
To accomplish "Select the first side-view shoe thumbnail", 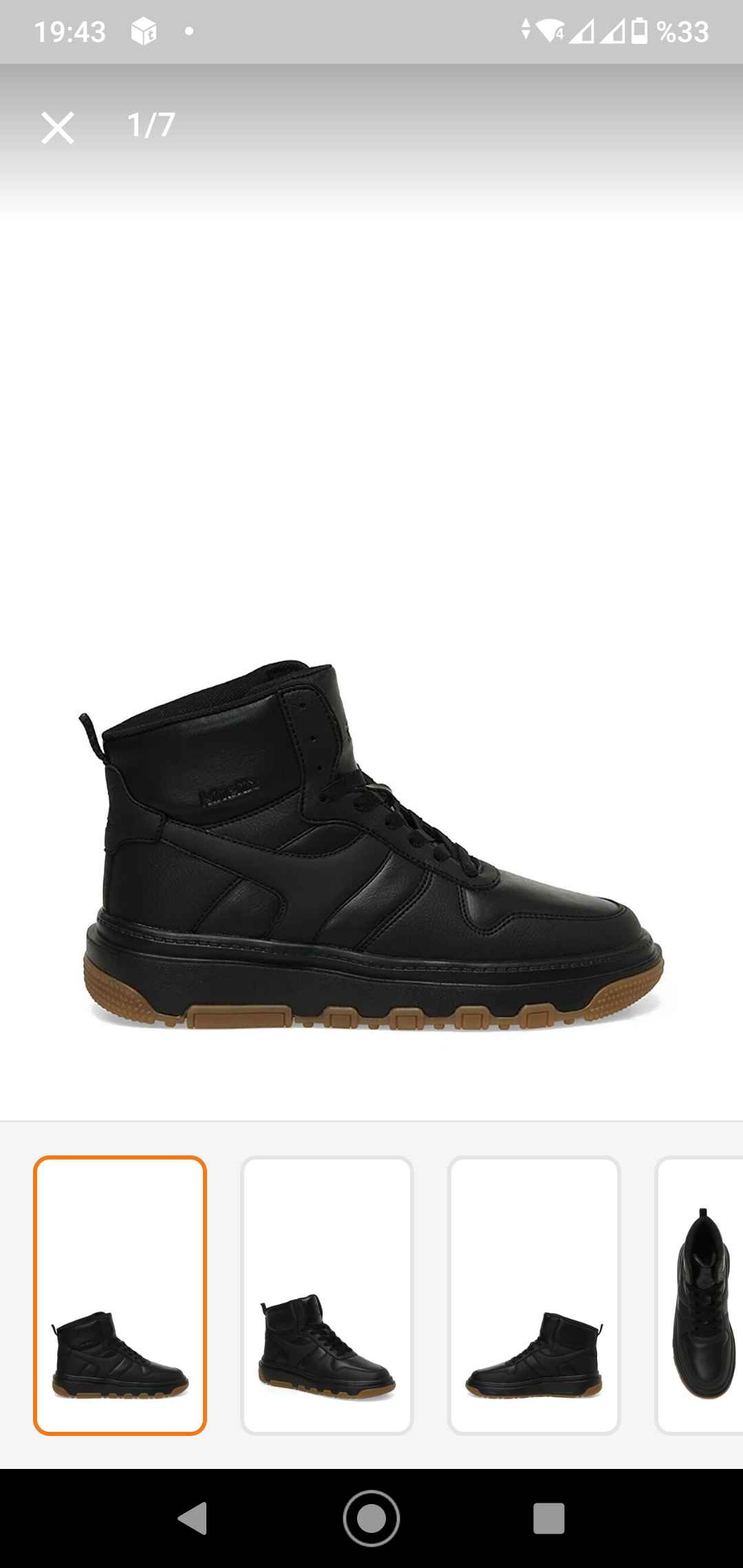I will click(120, 1296).
